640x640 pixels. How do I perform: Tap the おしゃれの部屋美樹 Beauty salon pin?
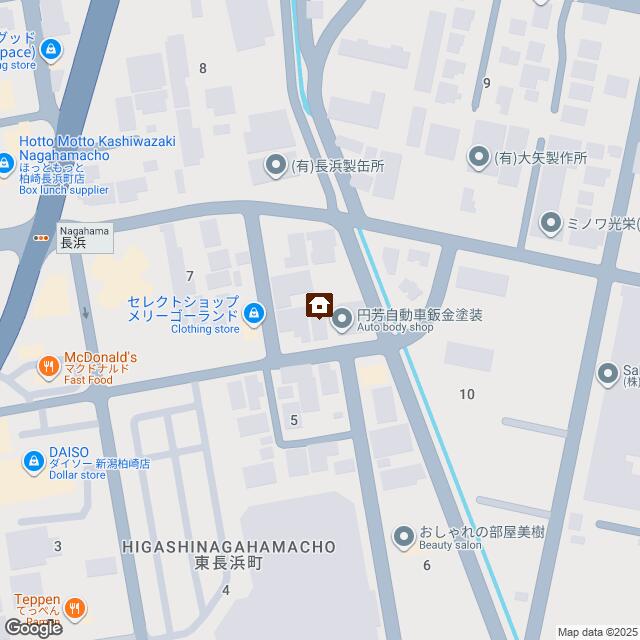(x=403, y=537)
